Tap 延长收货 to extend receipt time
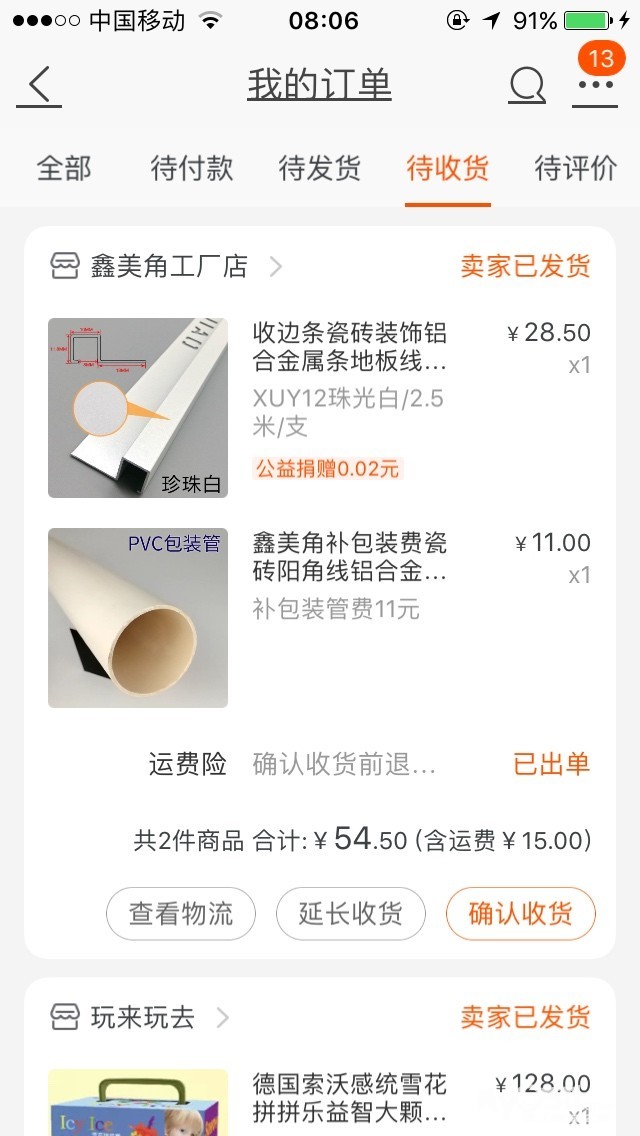 (351, 913)
